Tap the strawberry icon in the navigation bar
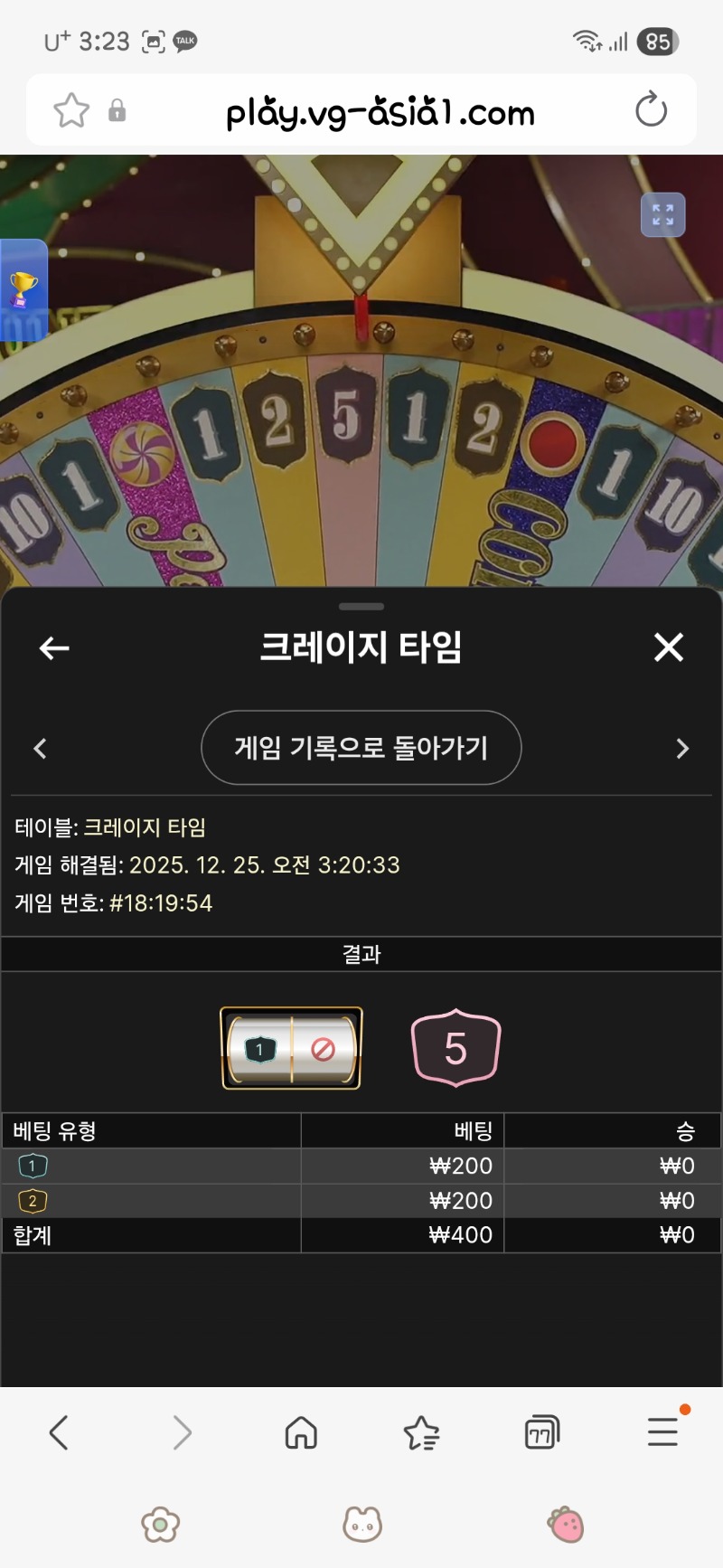Screen dimensions: 723x1568 [x=566, y=1525]
